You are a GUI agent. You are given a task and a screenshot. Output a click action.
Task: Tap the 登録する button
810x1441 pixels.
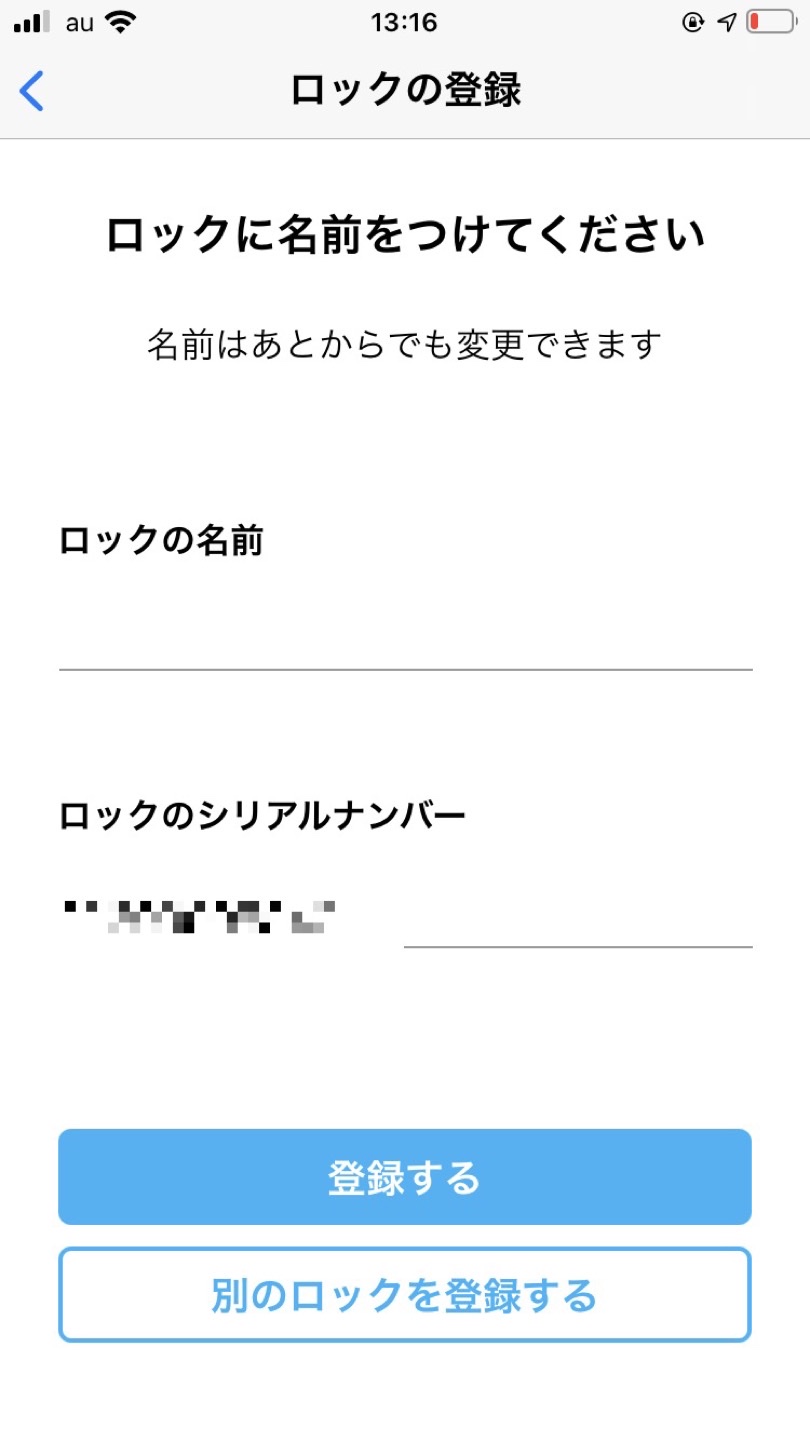405,1177
